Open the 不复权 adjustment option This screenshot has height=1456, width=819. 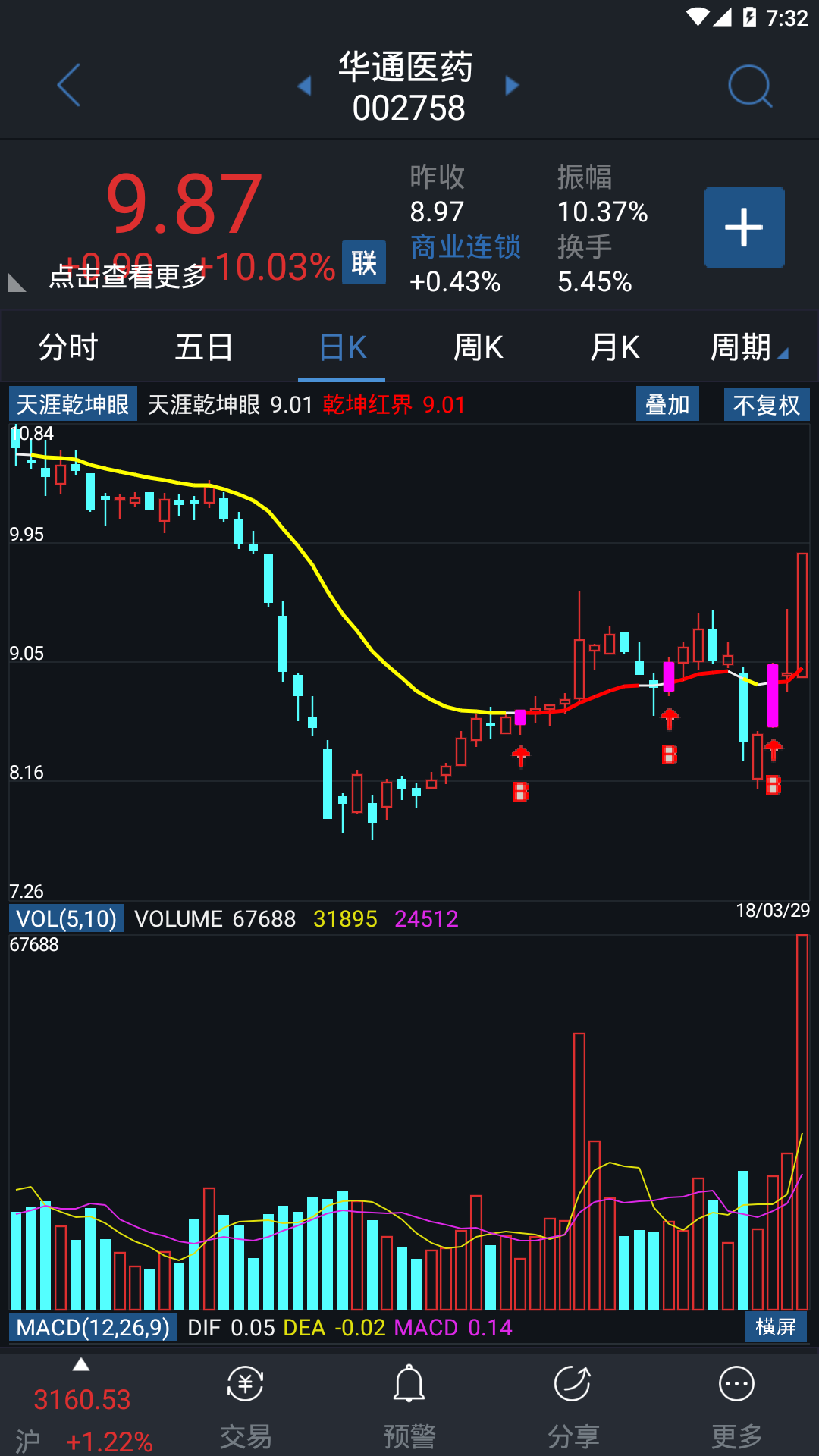coord(766,404)
